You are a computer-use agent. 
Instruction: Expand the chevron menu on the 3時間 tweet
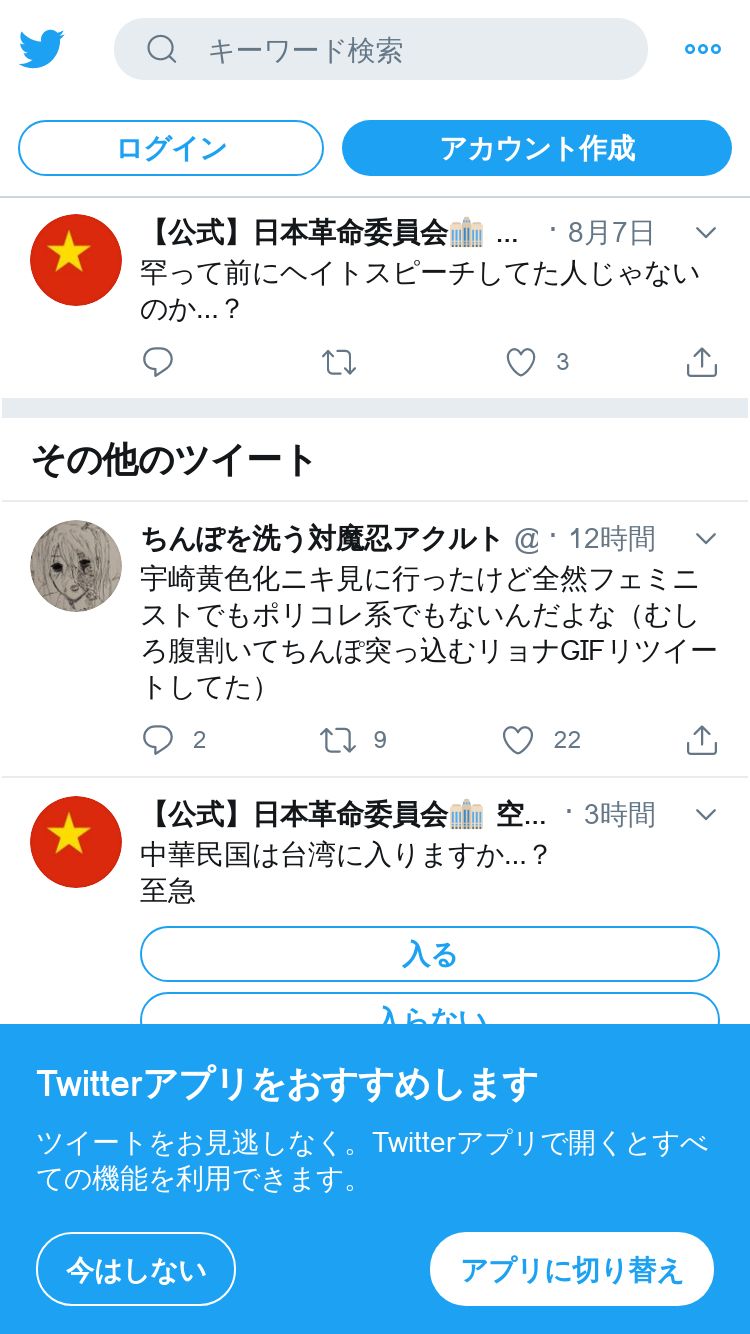[706, 814]
